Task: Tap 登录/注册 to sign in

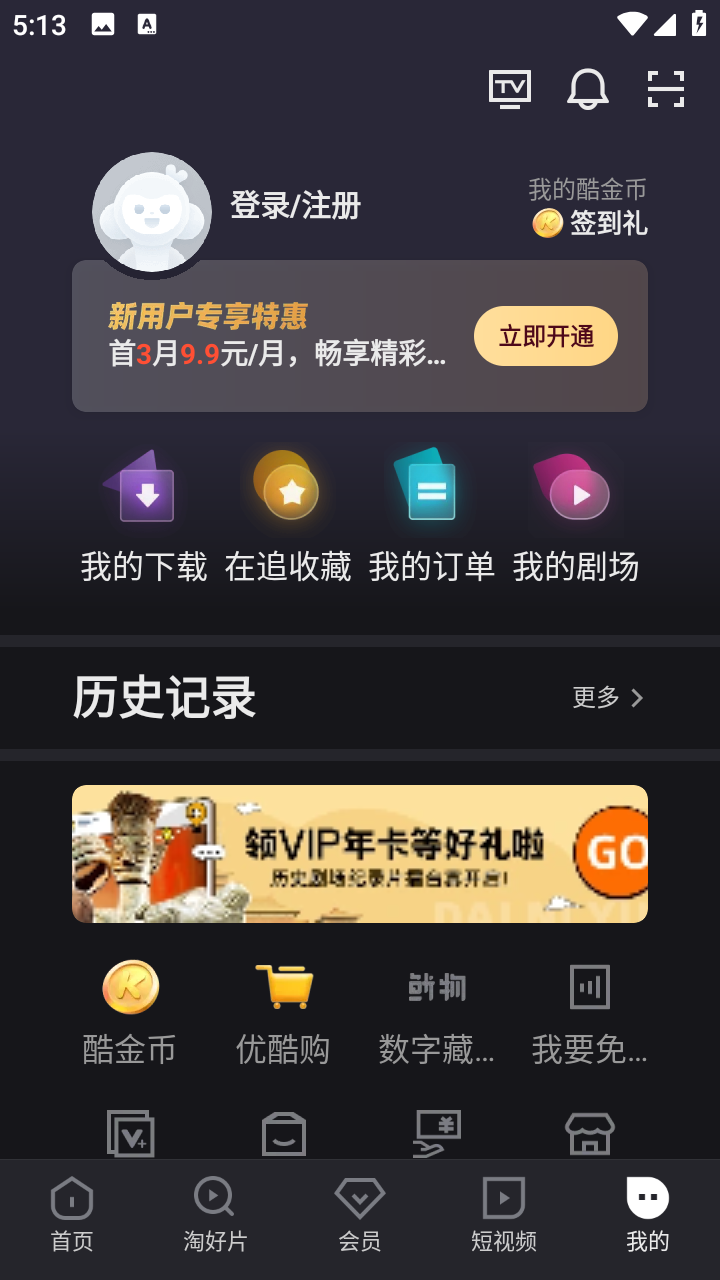Action: 295,206
